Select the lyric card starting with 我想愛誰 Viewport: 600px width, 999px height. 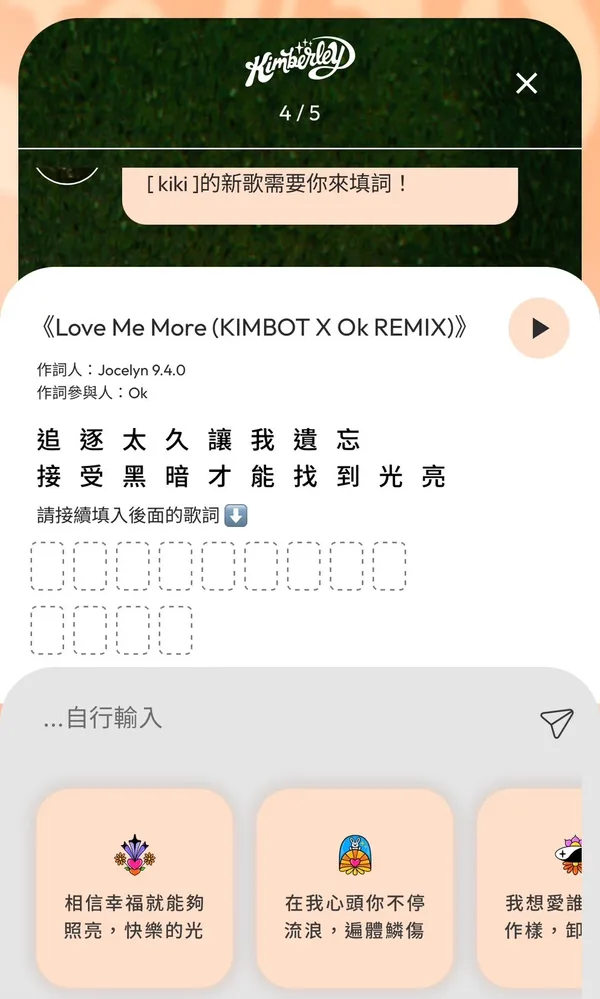click(x=540, y=890)
